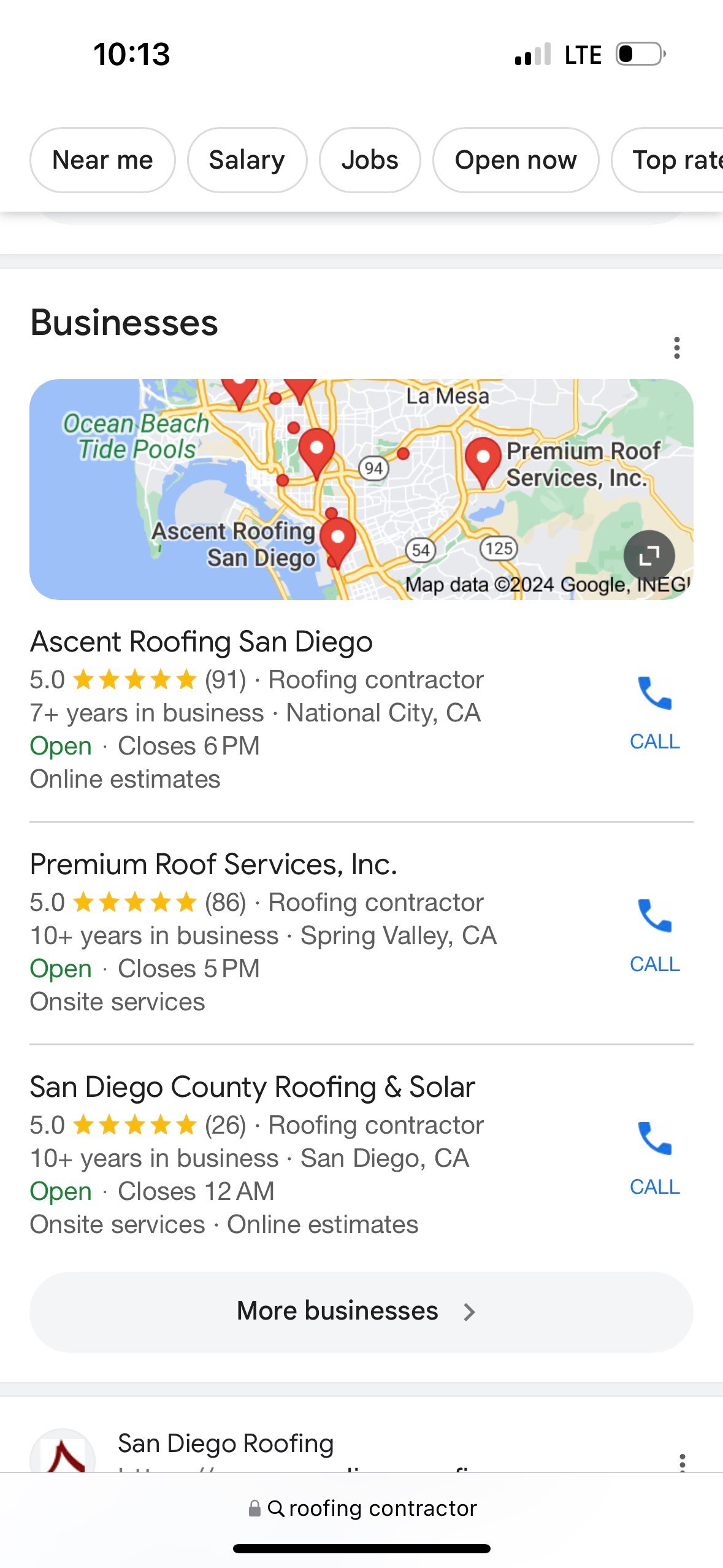Call San Diego County Roofing & Solar
The width and height of the screenshot is (723, 1568).
(x=654, y=1158)
